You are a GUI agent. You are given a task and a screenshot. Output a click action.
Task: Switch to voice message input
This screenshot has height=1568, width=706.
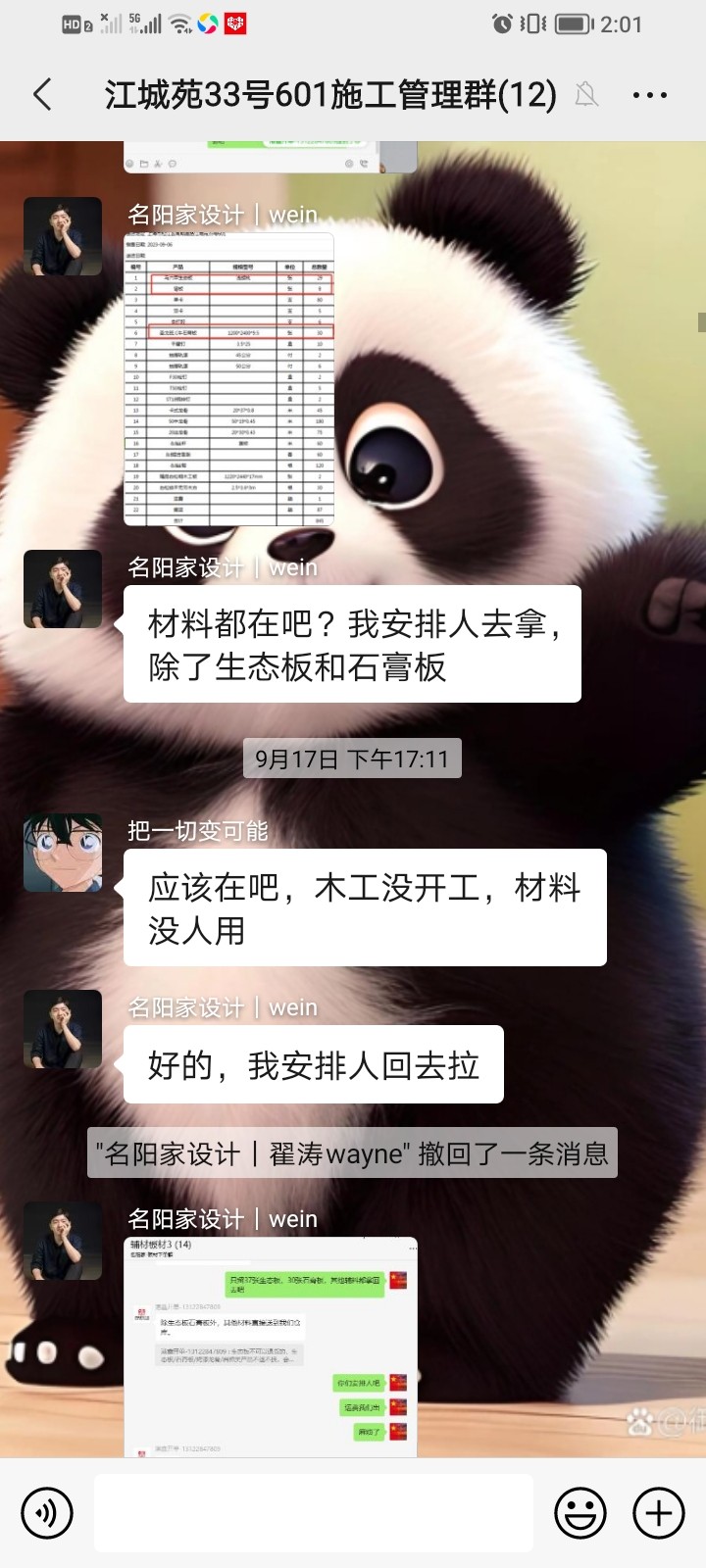[46, 1513]
